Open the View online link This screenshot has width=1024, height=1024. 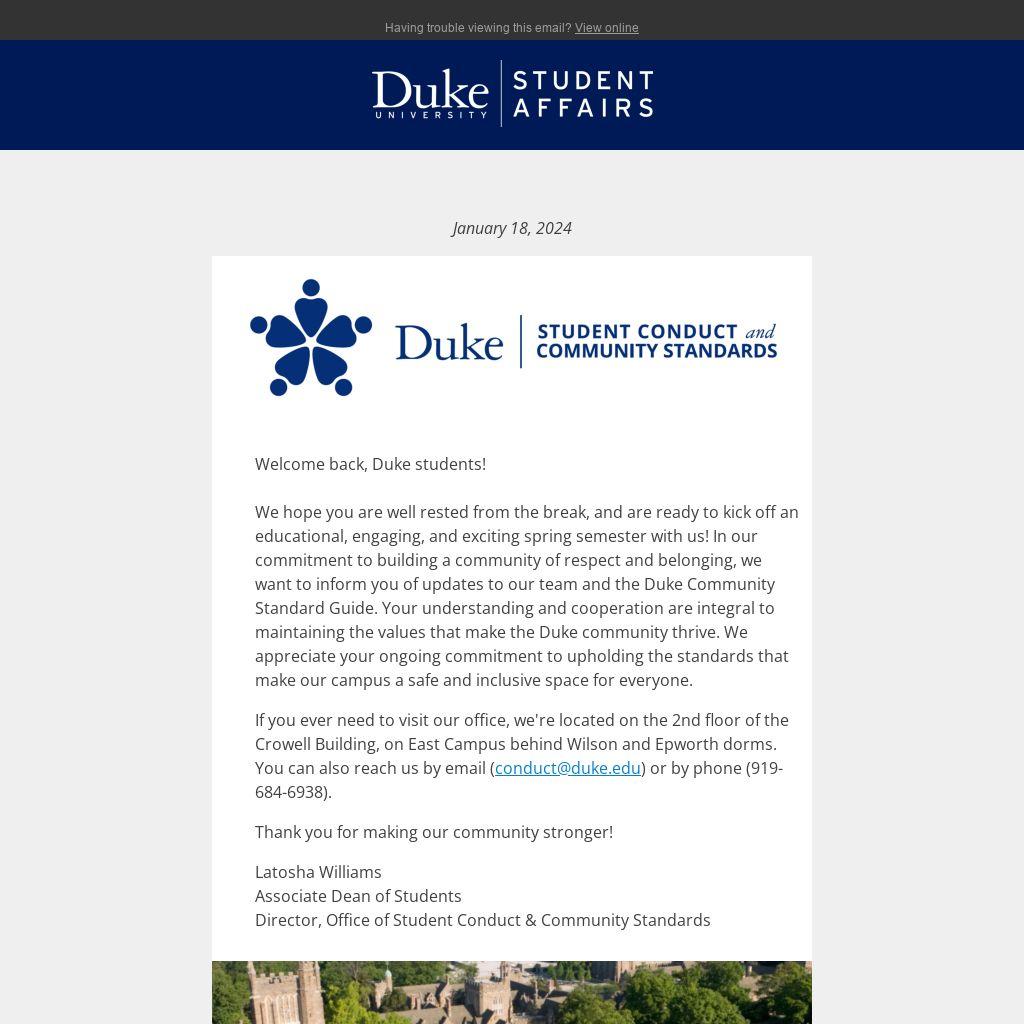(606, 28)
